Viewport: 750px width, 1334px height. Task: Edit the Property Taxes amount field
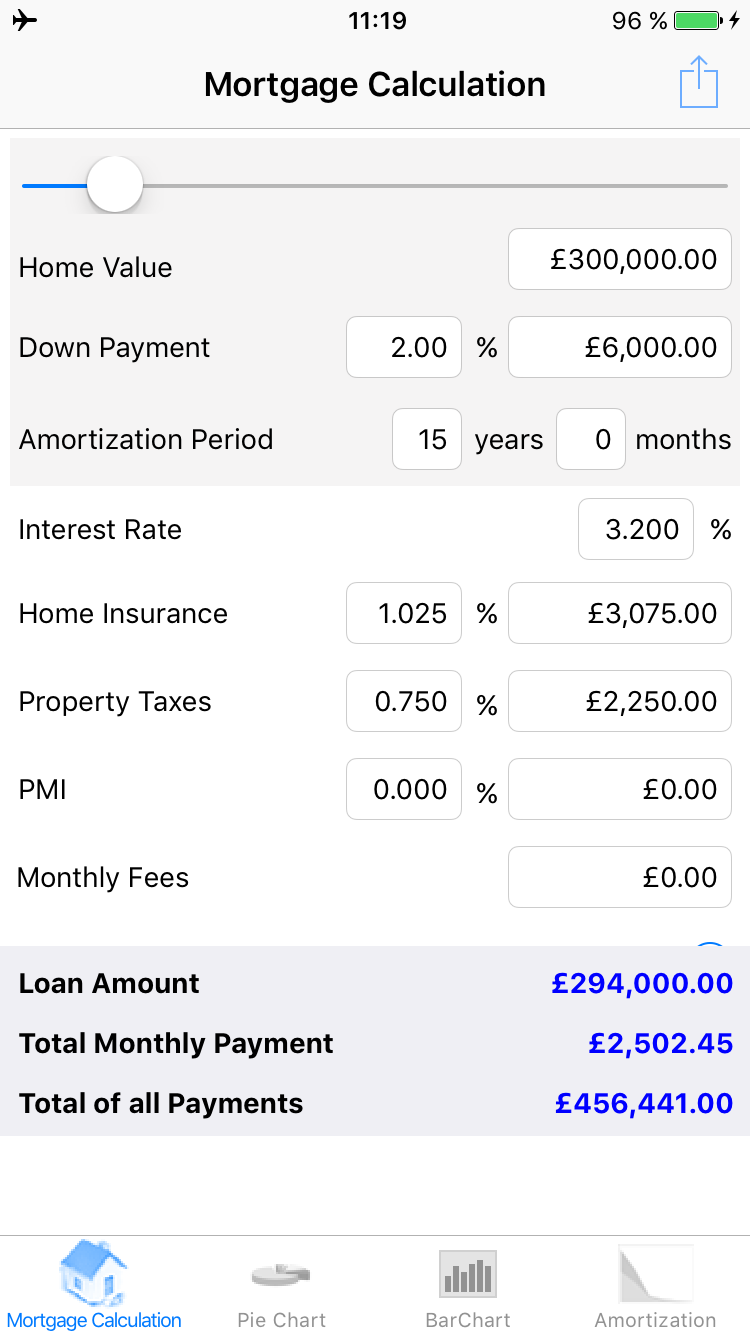tap(620, 701)
